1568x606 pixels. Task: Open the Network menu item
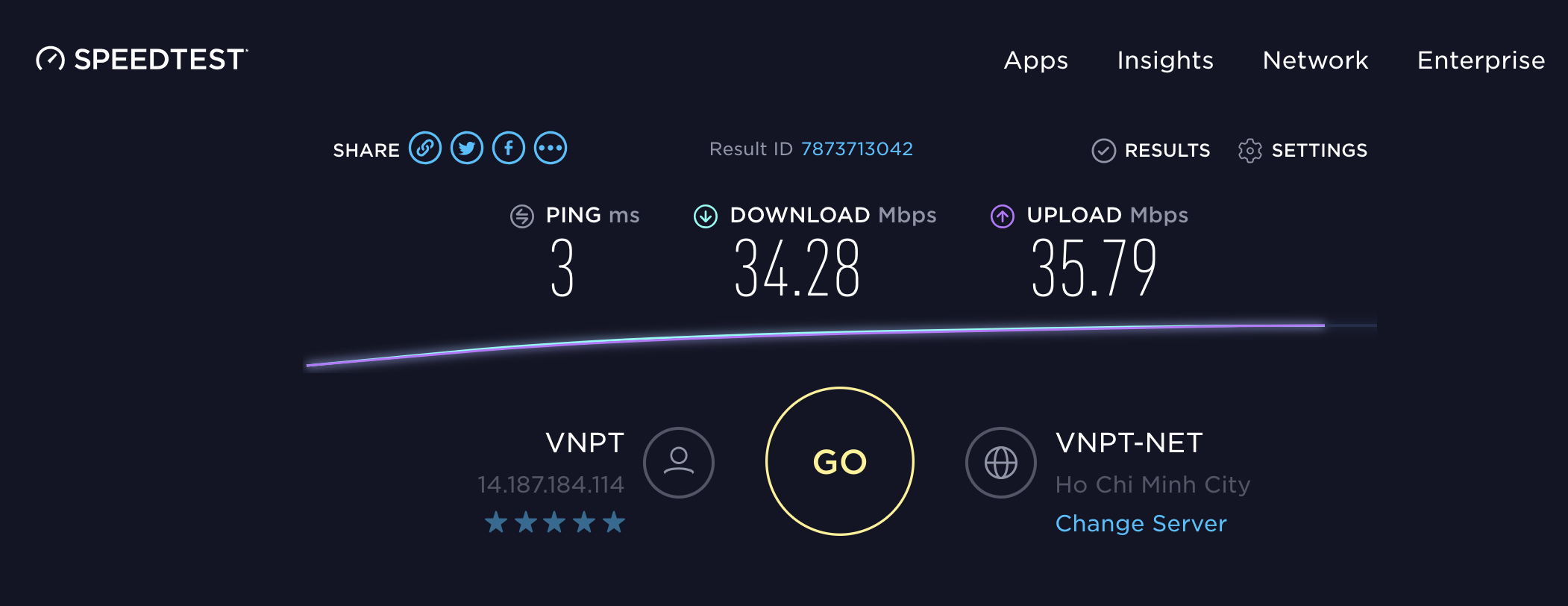(x=1315, y=60)
